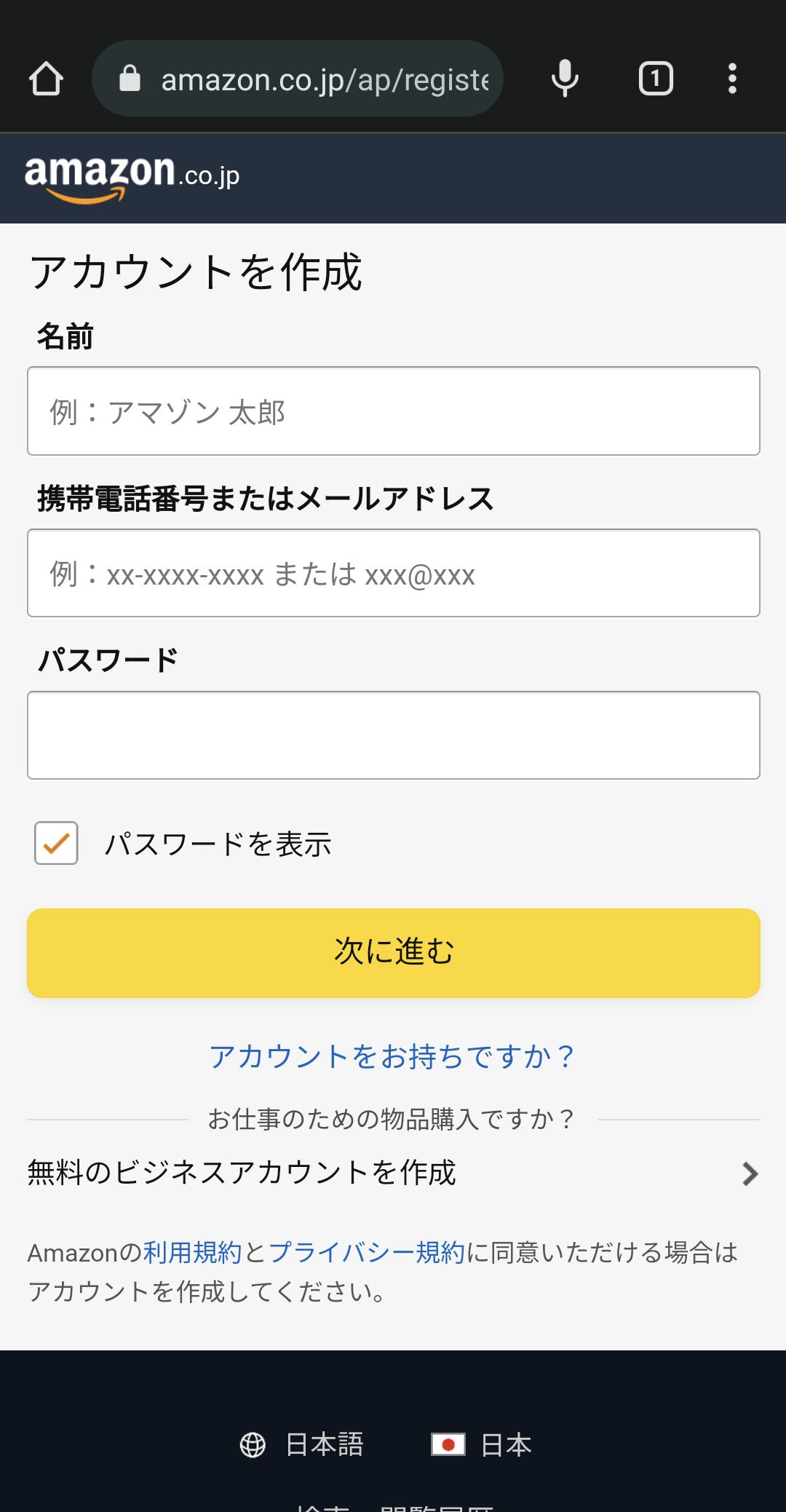Go to the browser home page
Image resolution: width=786 pixels, height=1512 pixels.
[47, 79]
